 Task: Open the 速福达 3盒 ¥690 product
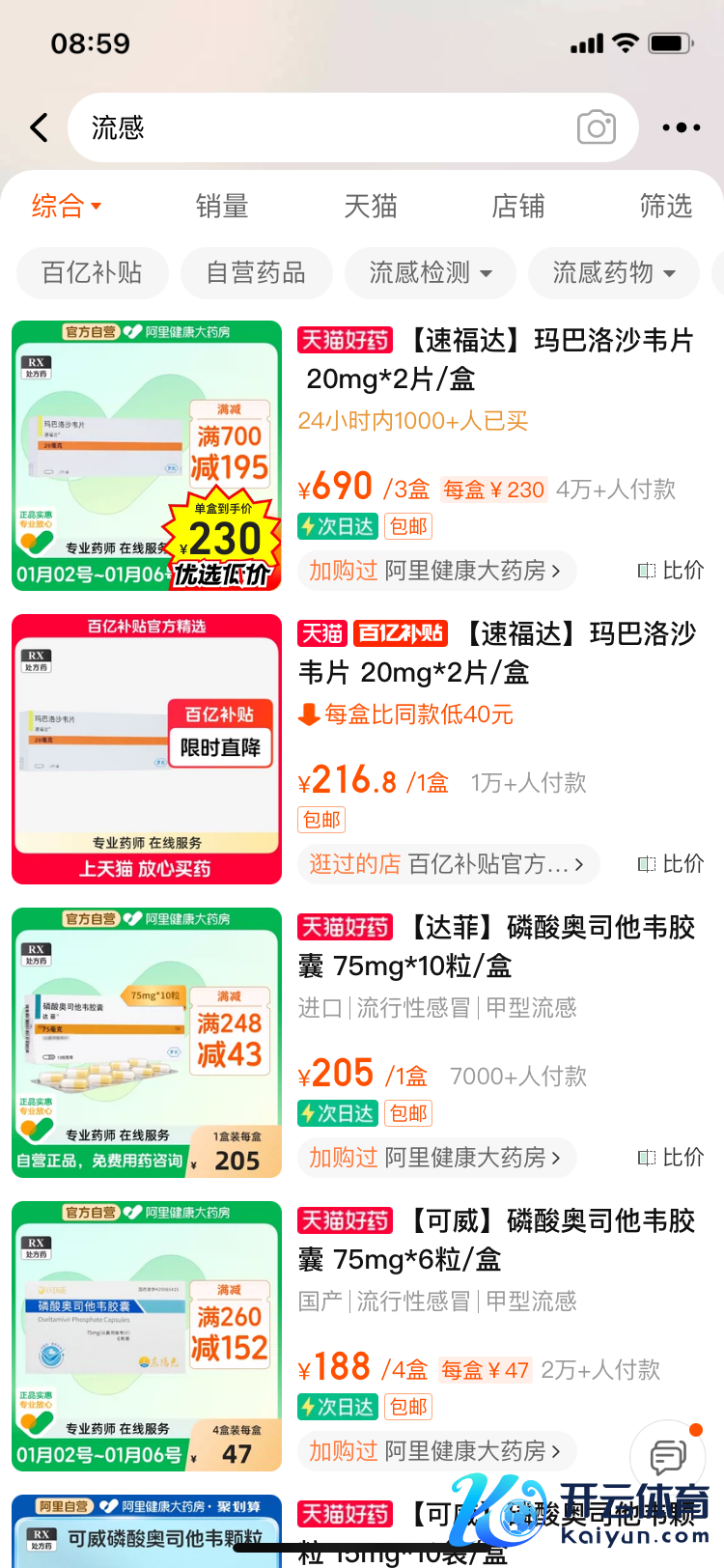tap(497, 359)
